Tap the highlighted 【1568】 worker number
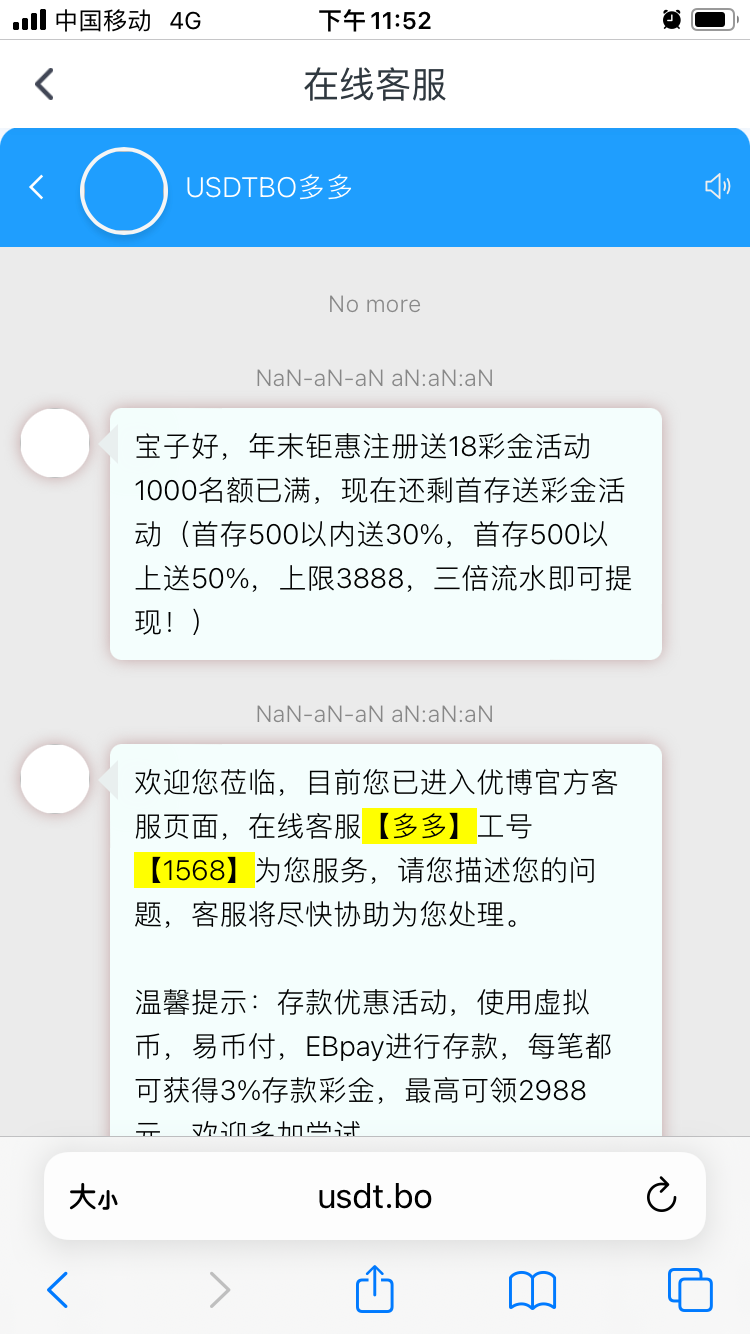 [195, 870]
